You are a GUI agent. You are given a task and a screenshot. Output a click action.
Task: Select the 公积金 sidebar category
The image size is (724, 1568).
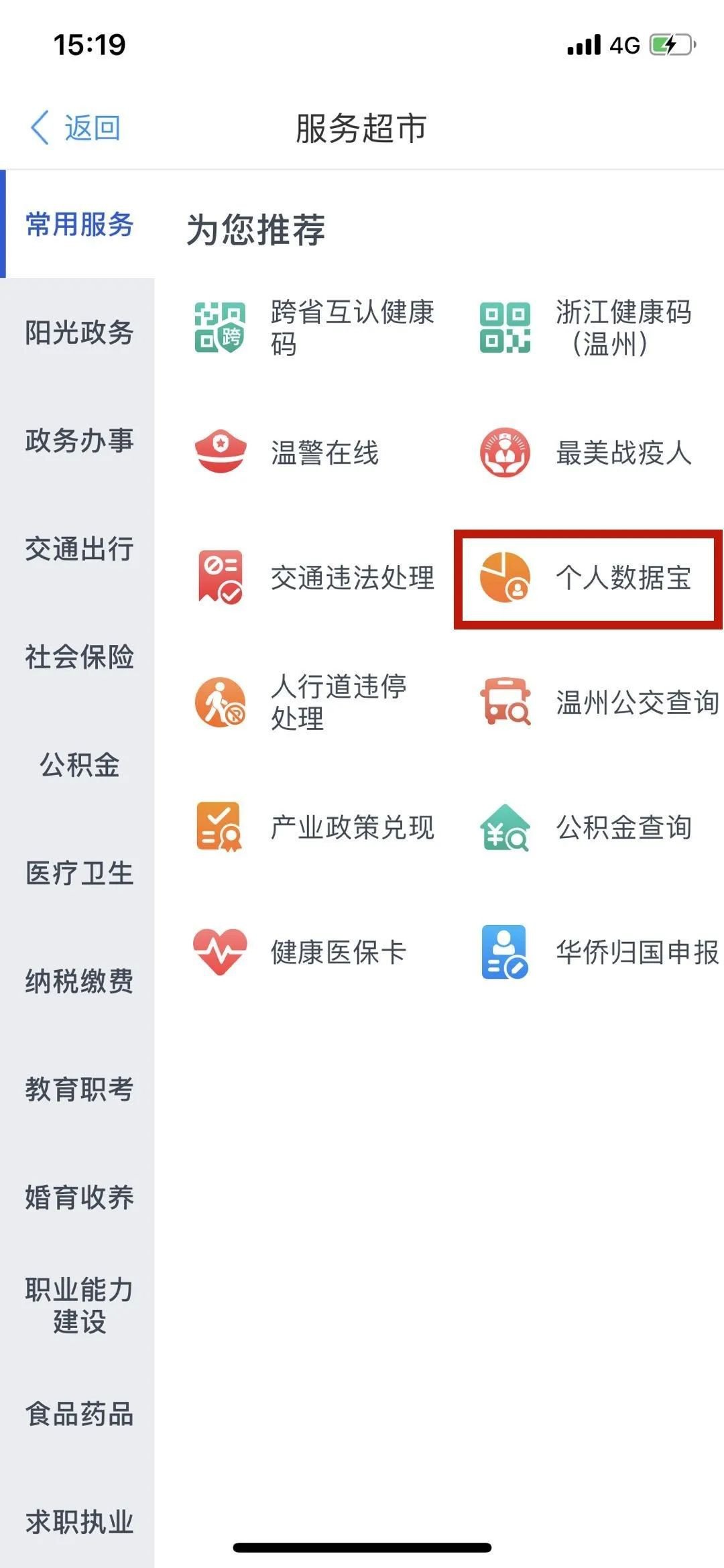point(79,765)
